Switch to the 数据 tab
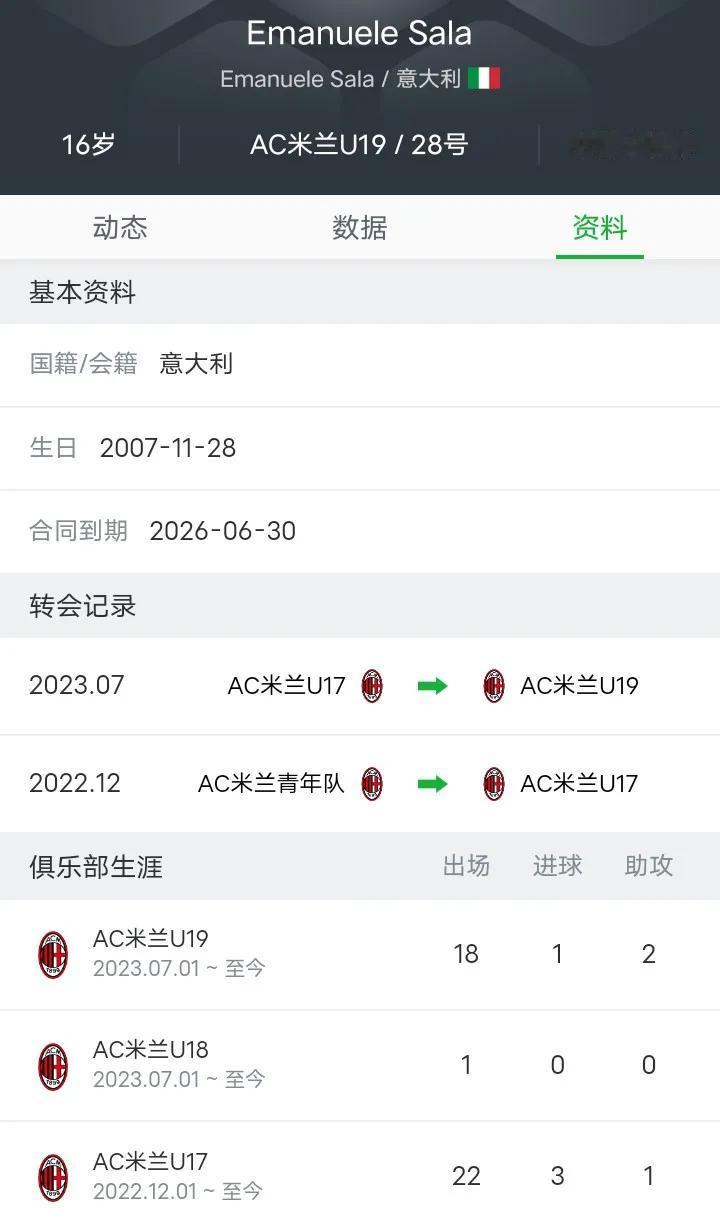 click(x=360, y=228)
